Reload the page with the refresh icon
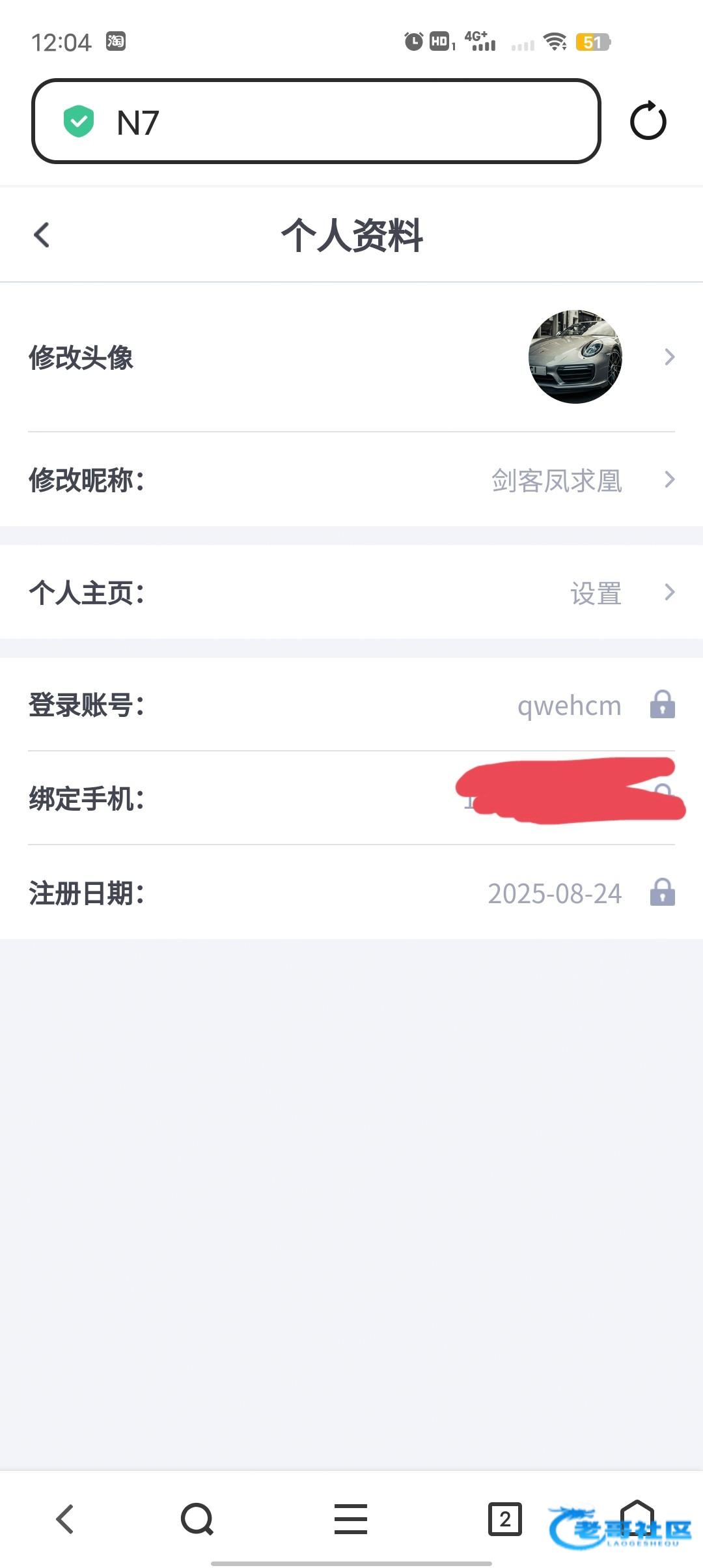The image size is (703, 1568). [648, 121]
